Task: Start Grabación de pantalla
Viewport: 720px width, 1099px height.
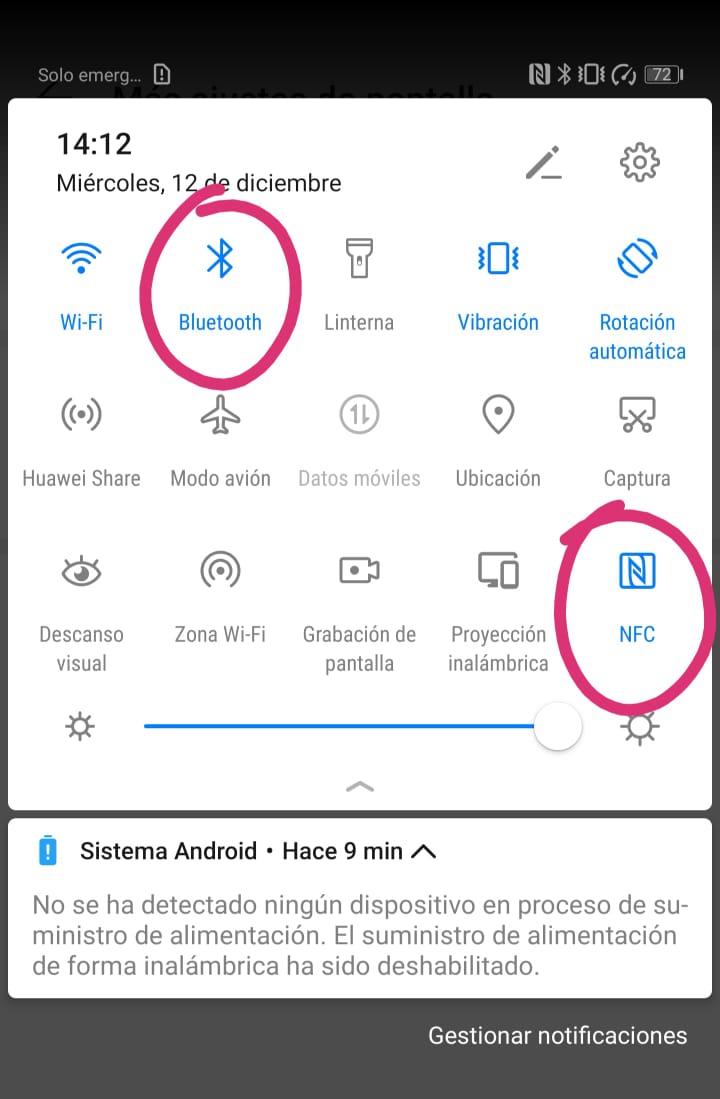Action: point(359,571)
